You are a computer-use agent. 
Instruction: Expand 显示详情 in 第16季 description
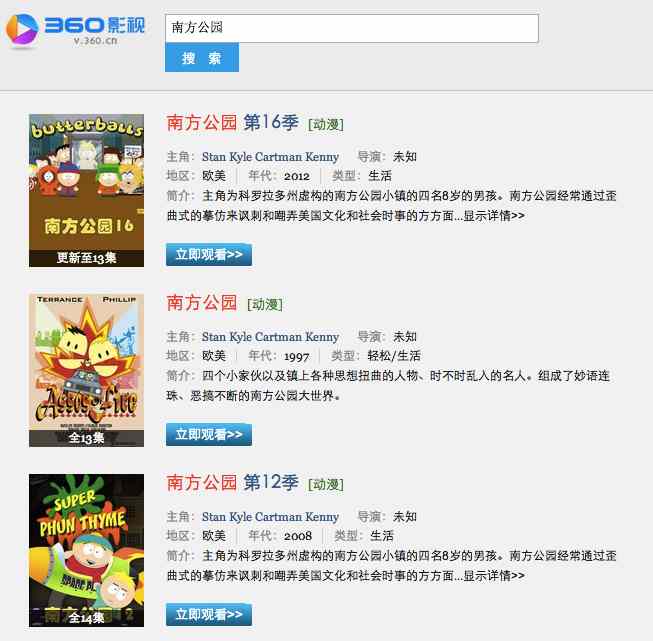pyautogui.click(x=493, y=215)
